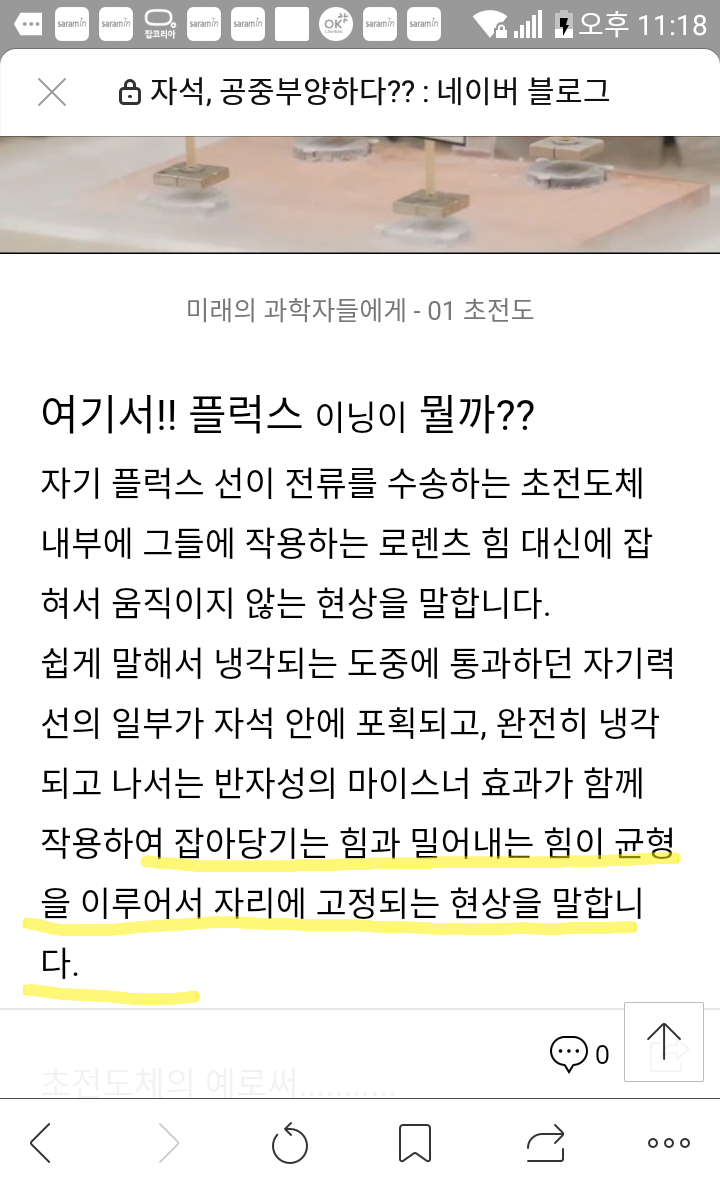Bookmark this blog page
The image size is (720, 1187).
pyautogui.click(x=415, y=1142)
